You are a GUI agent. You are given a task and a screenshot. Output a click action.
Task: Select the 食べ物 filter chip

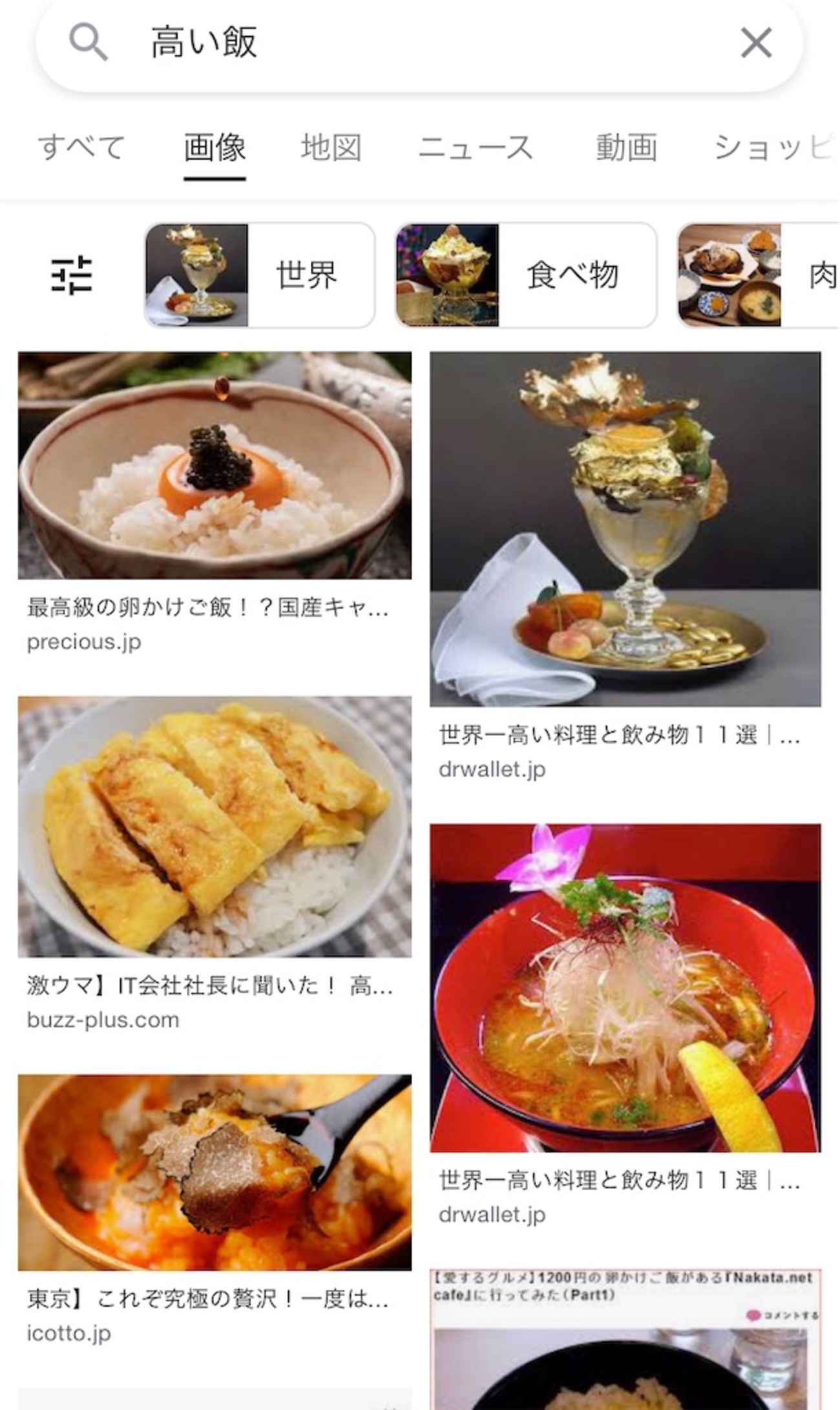[526, 275]
